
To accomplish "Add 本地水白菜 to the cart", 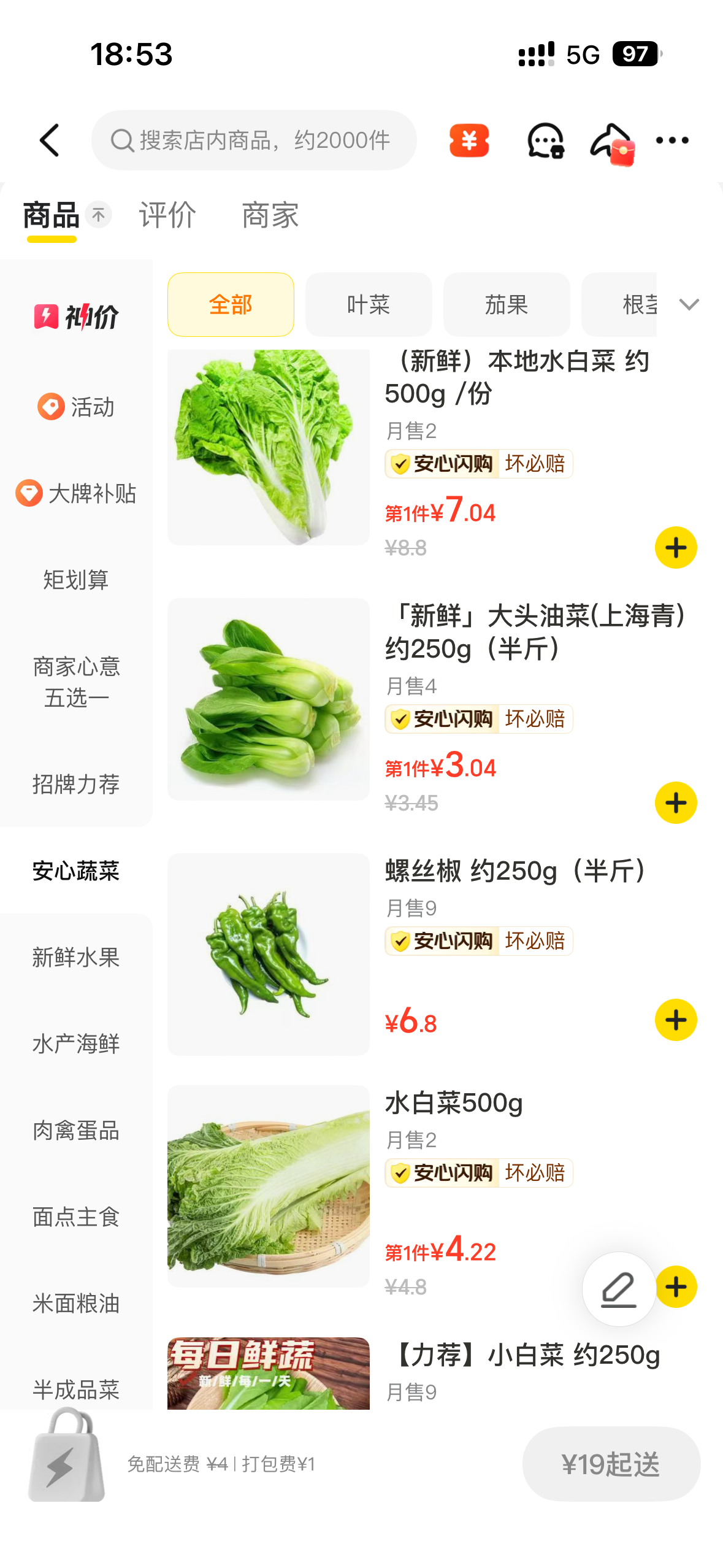I will 676,548.
